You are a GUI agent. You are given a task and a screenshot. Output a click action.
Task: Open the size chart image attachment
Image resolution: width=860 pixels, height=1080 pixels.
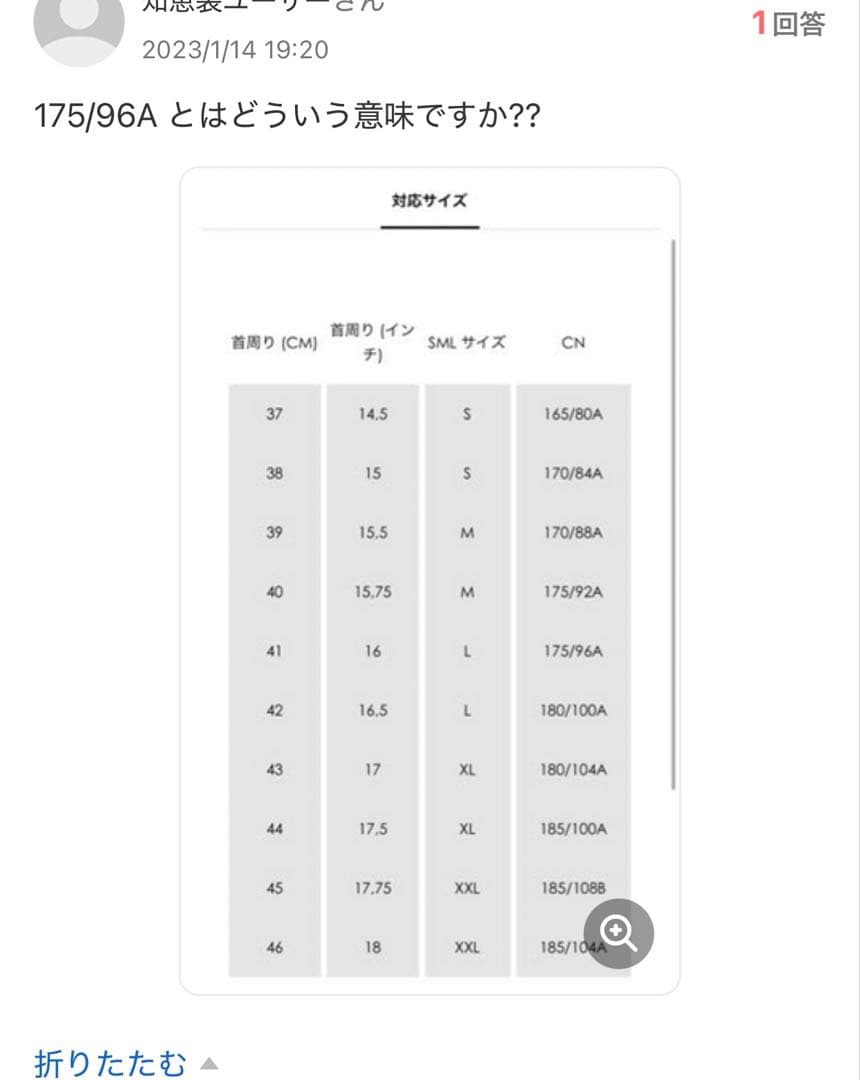point(430,580)
